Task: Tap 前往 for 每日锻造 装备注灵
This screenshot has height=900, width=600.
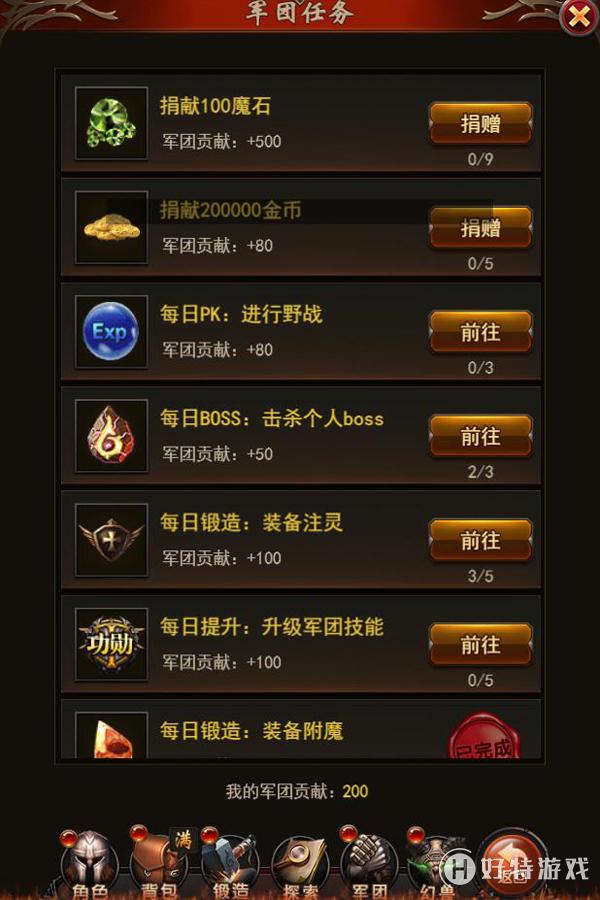Action: coord(480,540)
